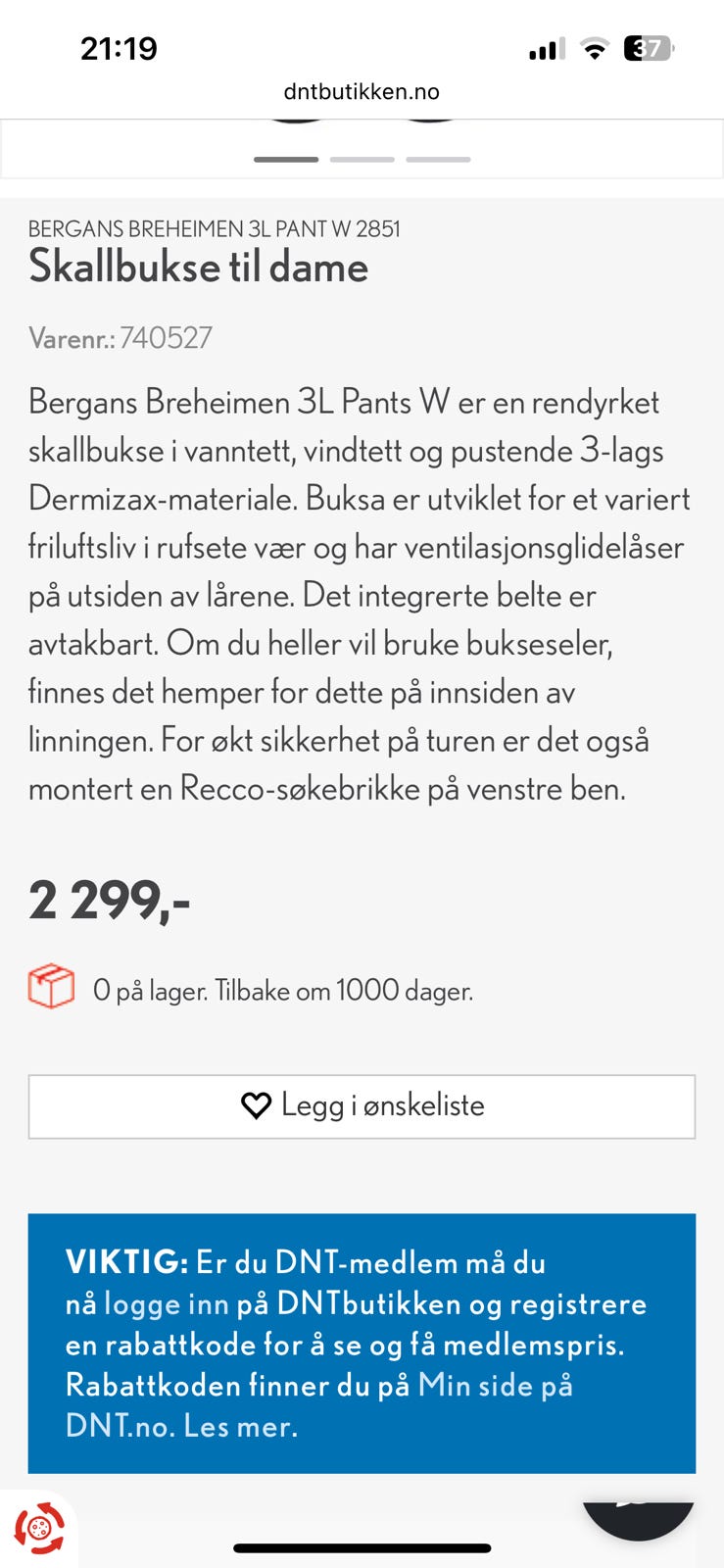Tap the Wi-Fi icon in the status bar
The width and height of the screenshot is (724, 1568).
coord(591,48)
